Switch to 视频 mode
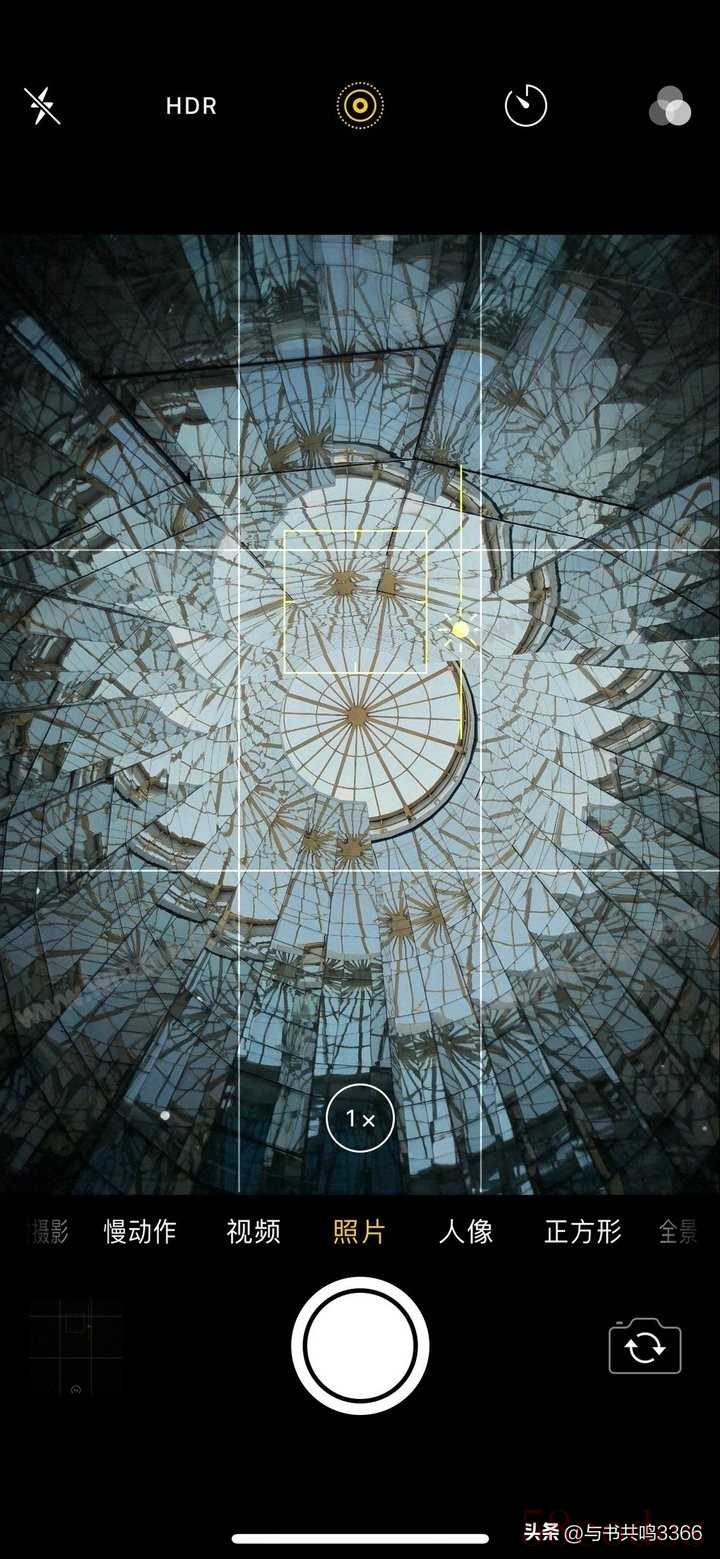The width and height of the screenshot is (720, 1559). (254, 1232)
